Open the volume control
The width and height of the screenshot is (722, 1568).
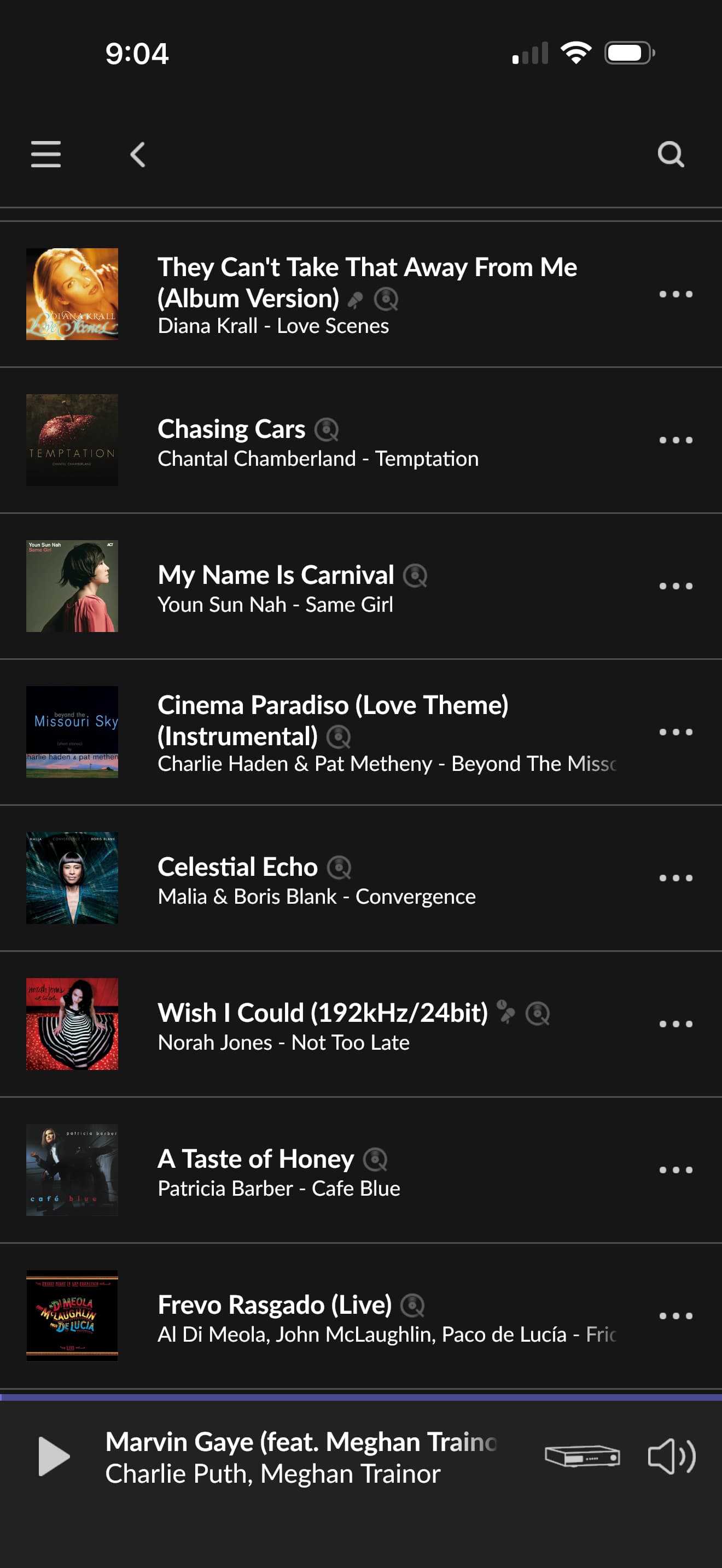(x=672, y=1456)
